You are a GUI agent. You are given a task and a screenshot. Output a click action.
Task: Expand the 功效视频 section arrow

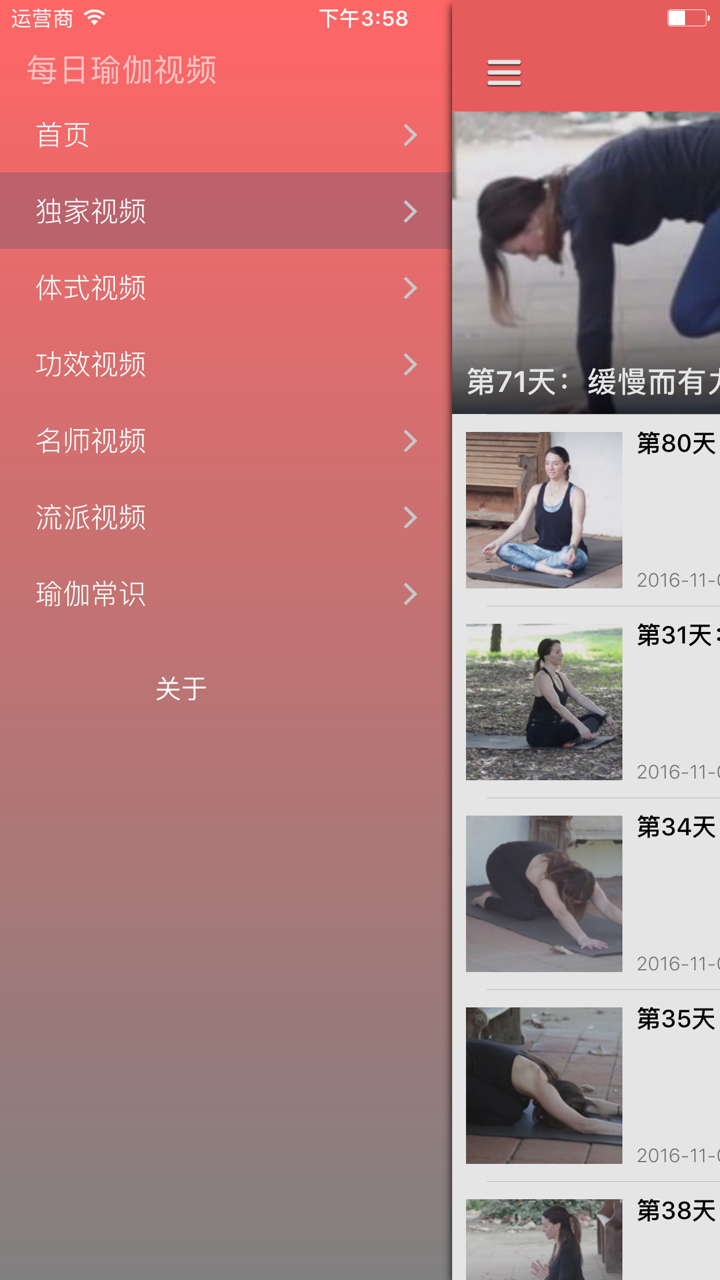pos(410,364)
